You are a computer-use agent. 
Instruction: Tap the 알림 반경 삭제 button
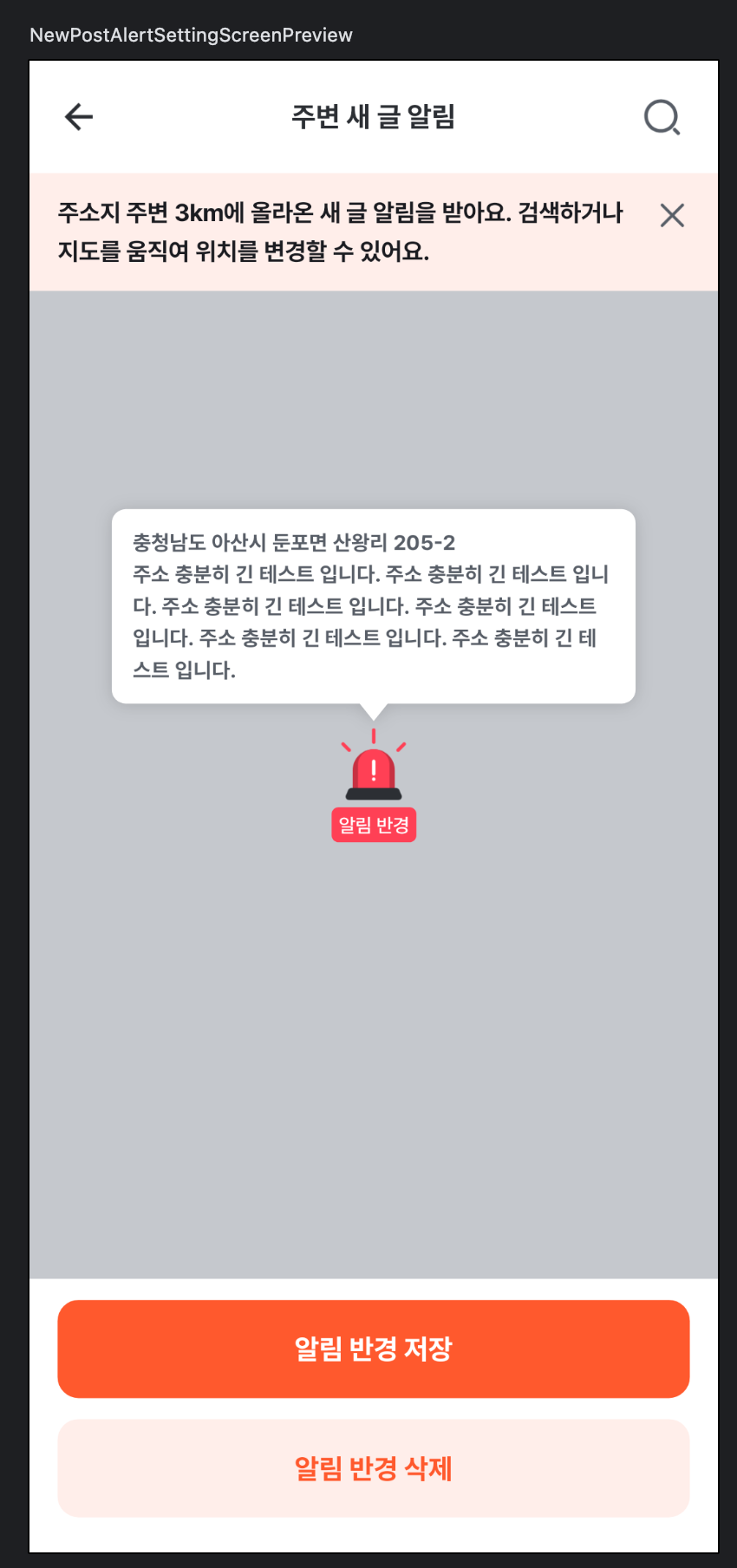pyautogui.click(x=374, y=1468)
